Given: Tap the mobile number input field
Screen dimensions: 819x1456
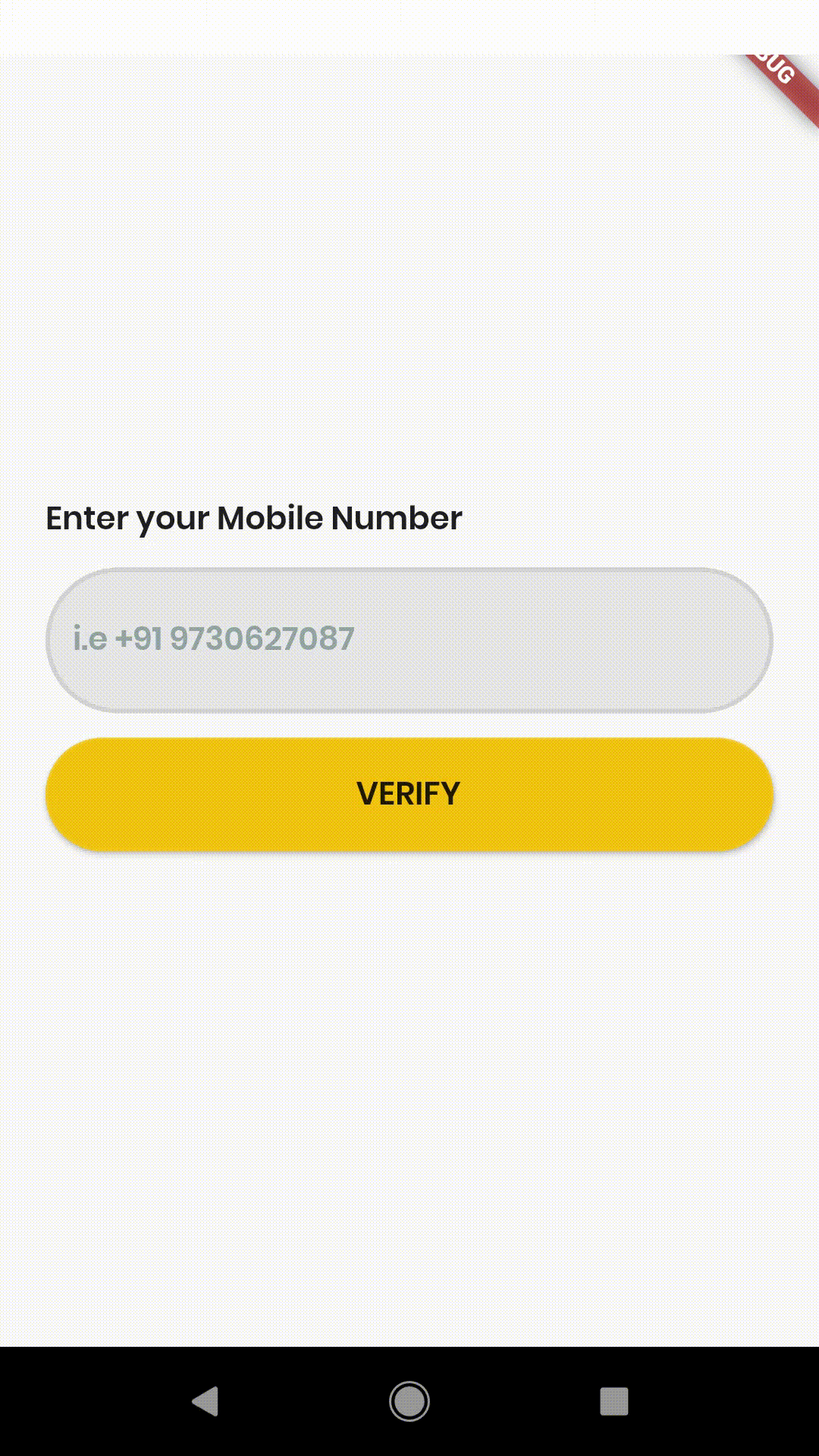Looking at the screenshot, I should 409,640.
